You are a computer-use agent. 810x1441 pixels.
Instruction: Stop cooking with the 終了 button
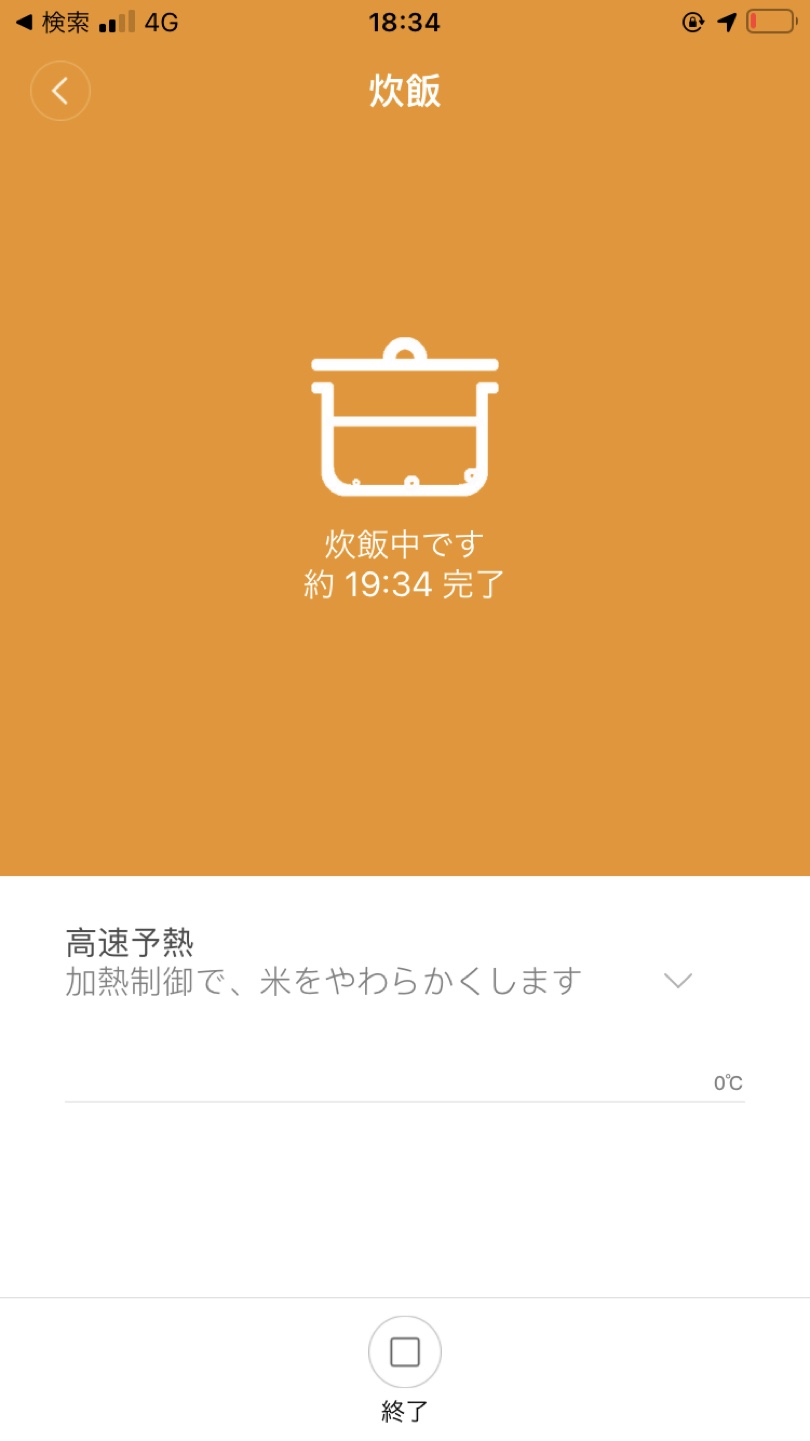pos(405,1352)
